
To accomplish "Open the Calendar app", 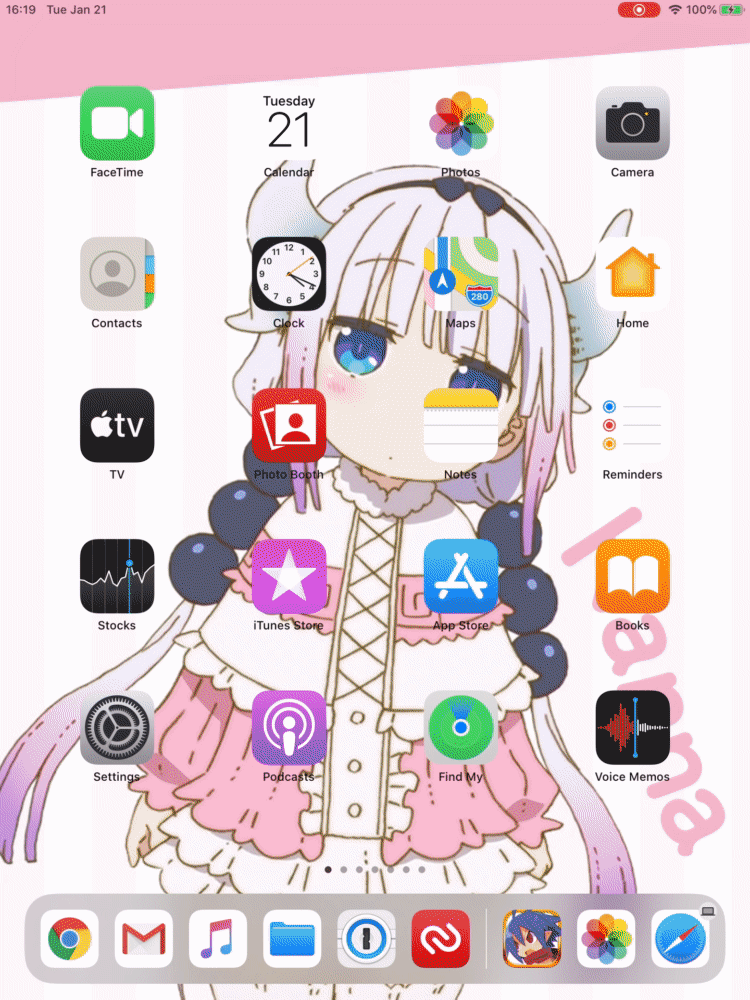I will [289, 124].
